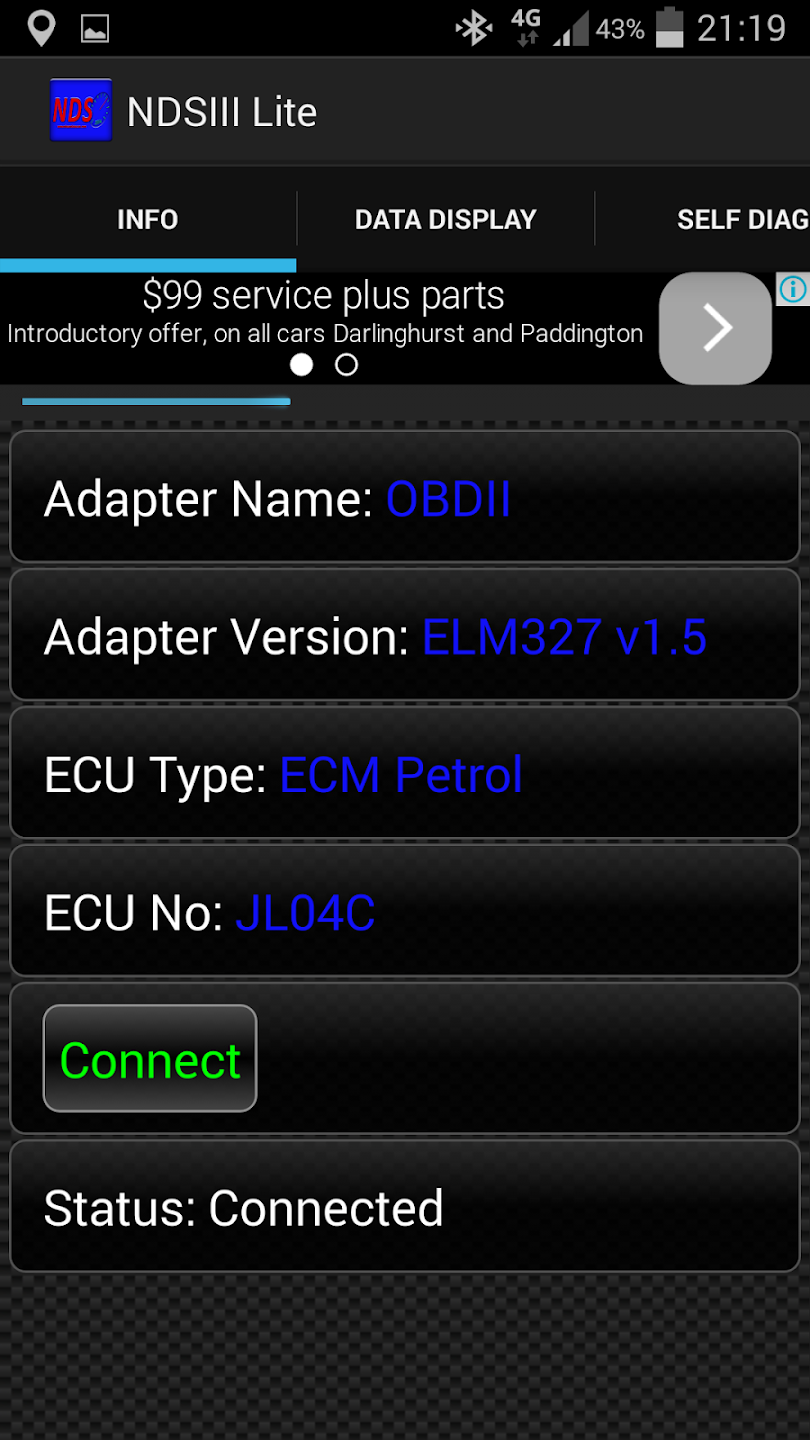
Task: Tap the green Connect button
Action: point(150,1058)
